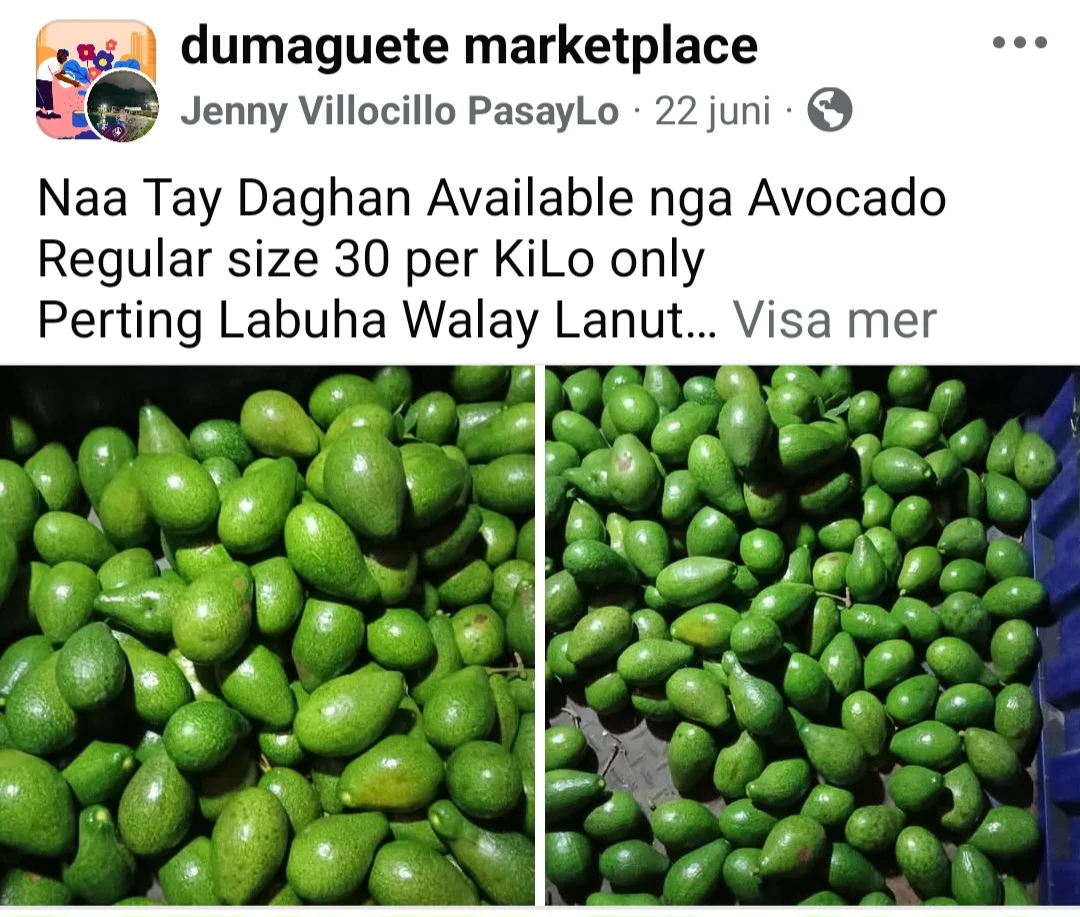Tap the globe public-visibility icon
Viewport: 1080px width, 917px height.
pyautogui.click(x=829, y=111)
